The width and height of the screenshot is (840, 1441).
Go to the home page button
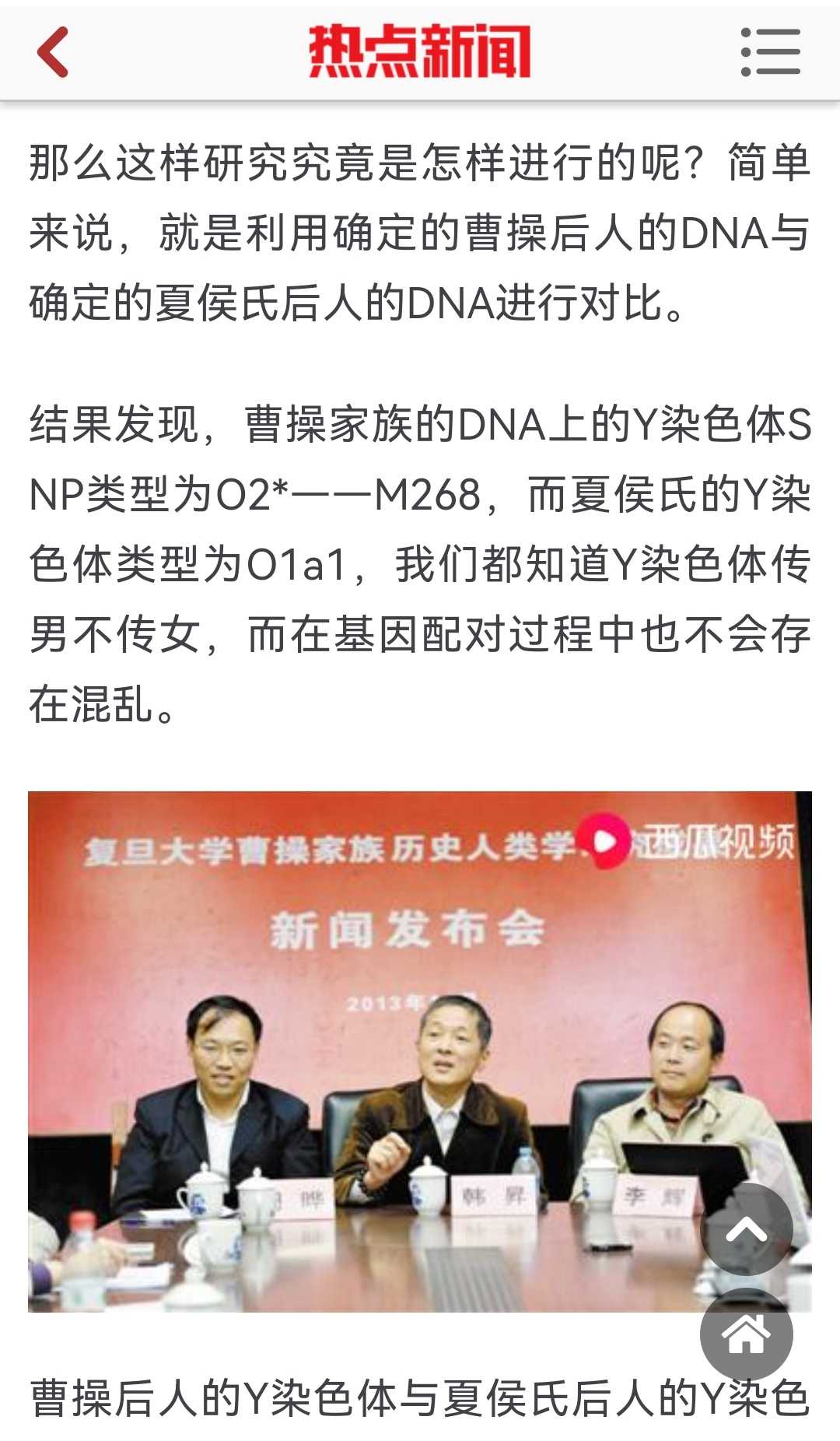pos(746,1334)
